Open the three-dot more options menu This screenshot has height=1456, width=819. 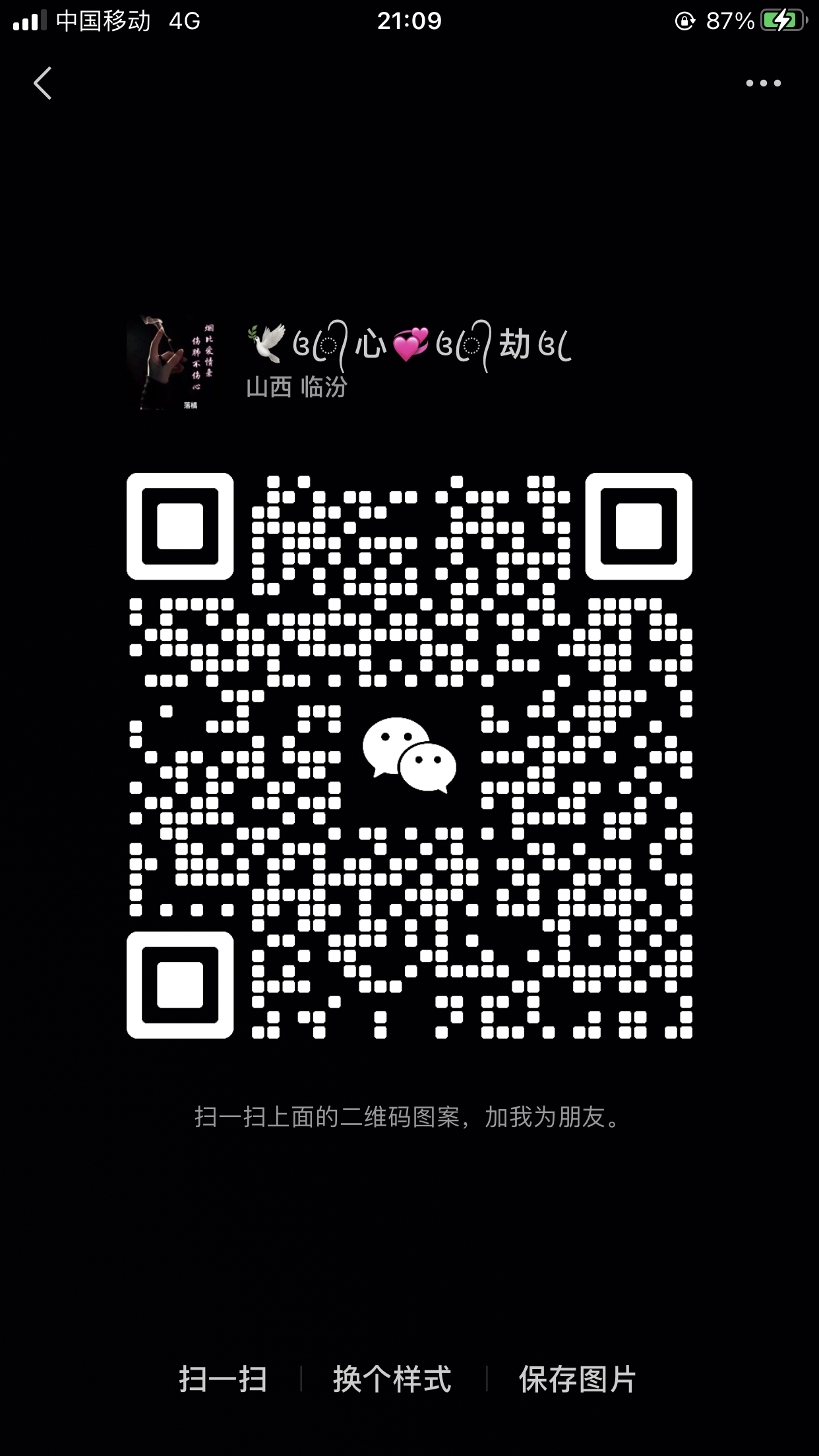763,83
